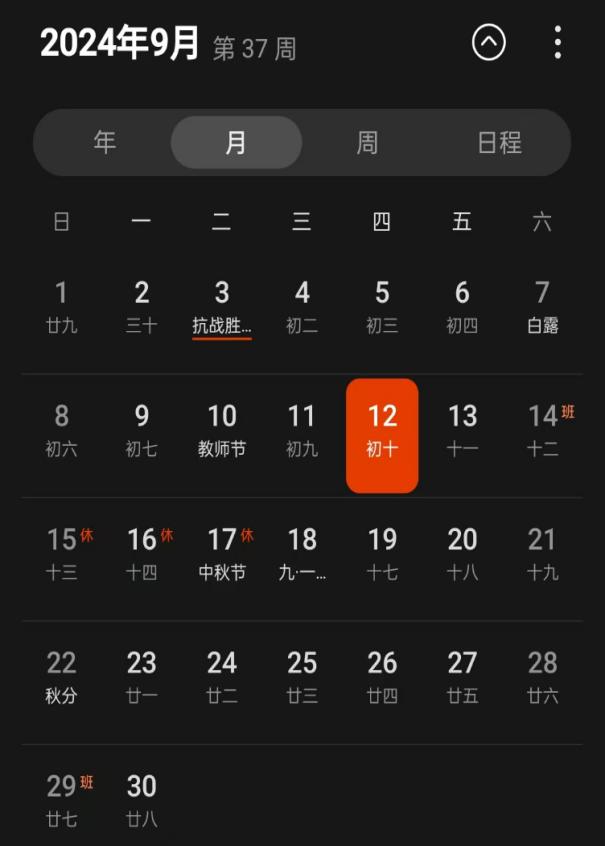
Task: Select September 7 白露
Action: point(542,306)
